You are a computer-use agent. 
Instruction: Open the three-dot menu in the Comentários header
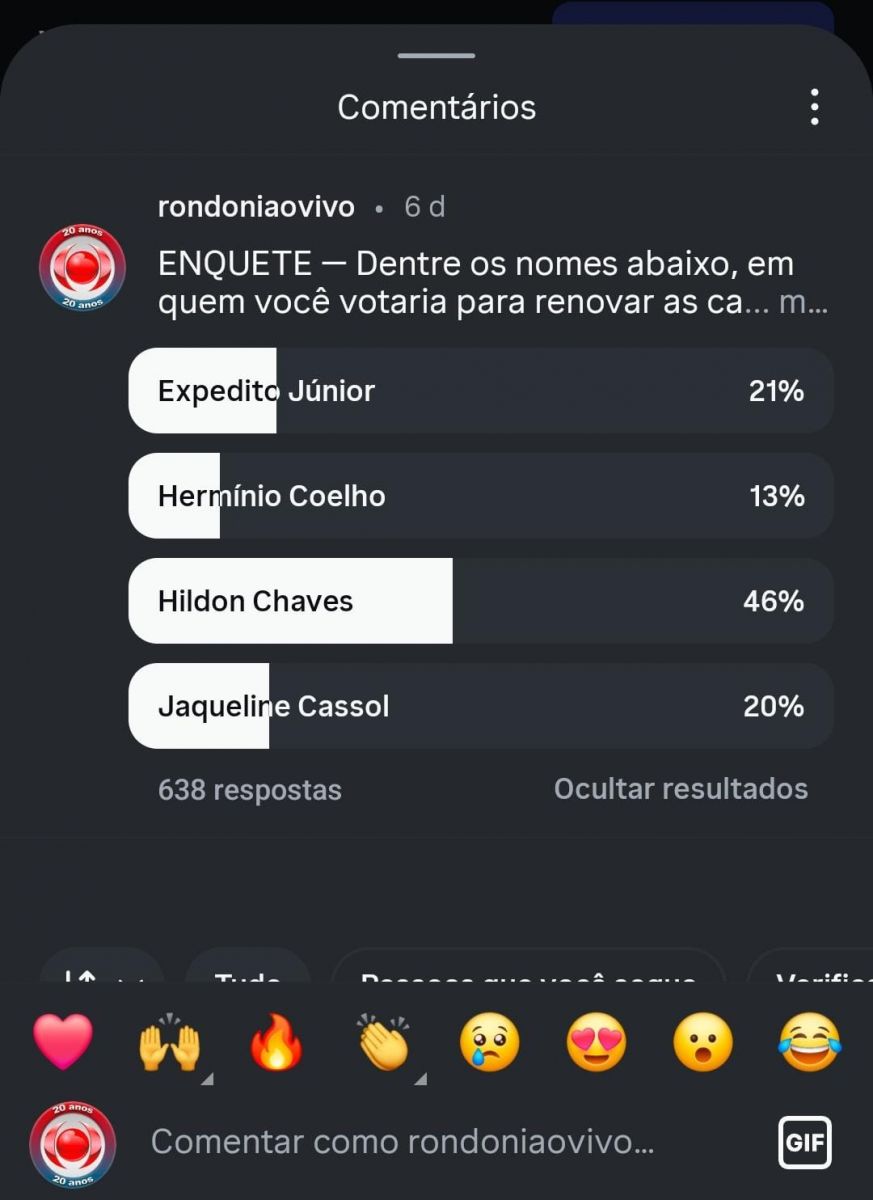(x=815, y=107)
